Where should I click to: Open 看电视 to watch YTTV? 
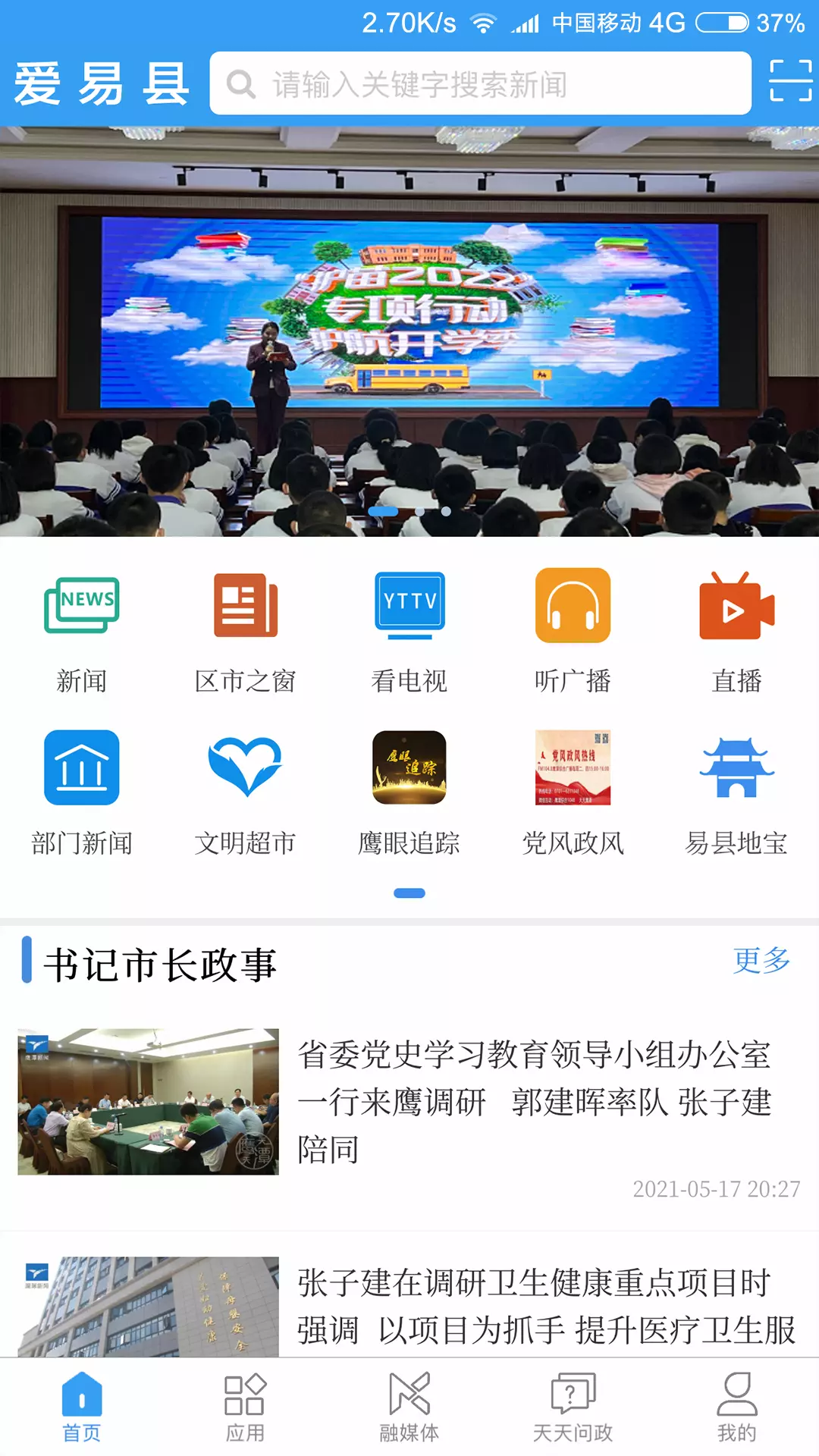(x=409, y=632)
